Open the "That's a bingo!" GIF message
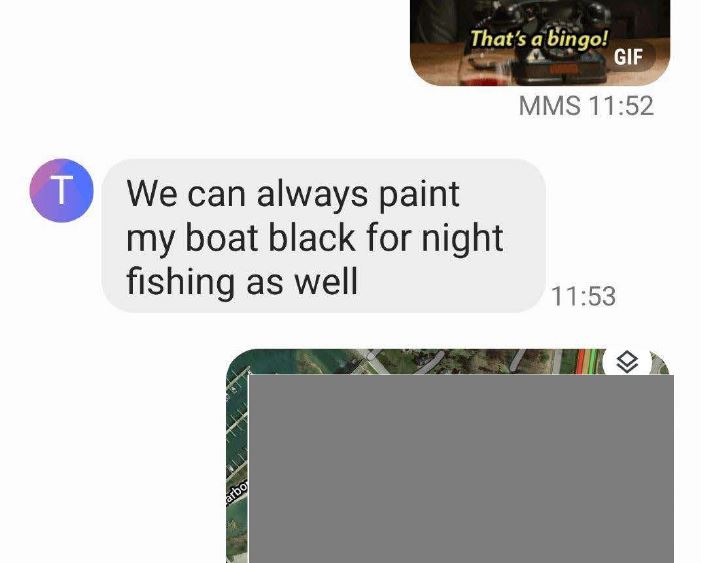The width and height of the screenshot is (701, 563). click(540, 42)
